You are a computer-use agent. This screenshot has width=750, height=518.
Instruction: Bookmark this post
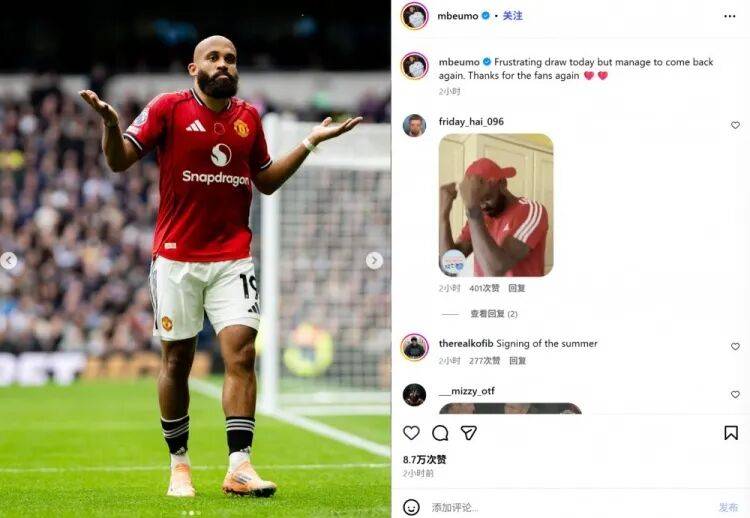pos(731,433)
